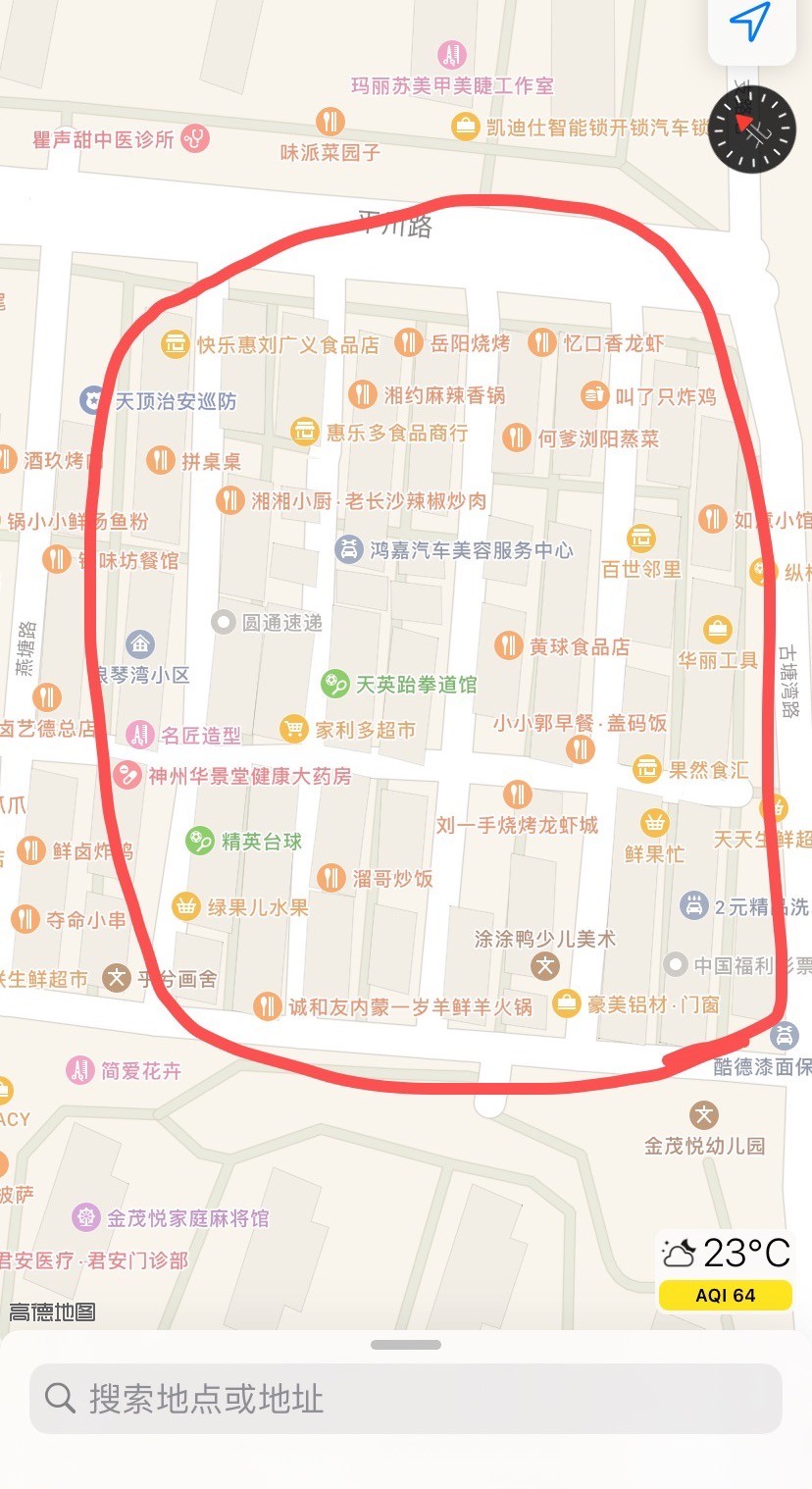Open the 豪美铝材·门窗 shop pin
The image size is (812, 1489).
[567, 1003]
